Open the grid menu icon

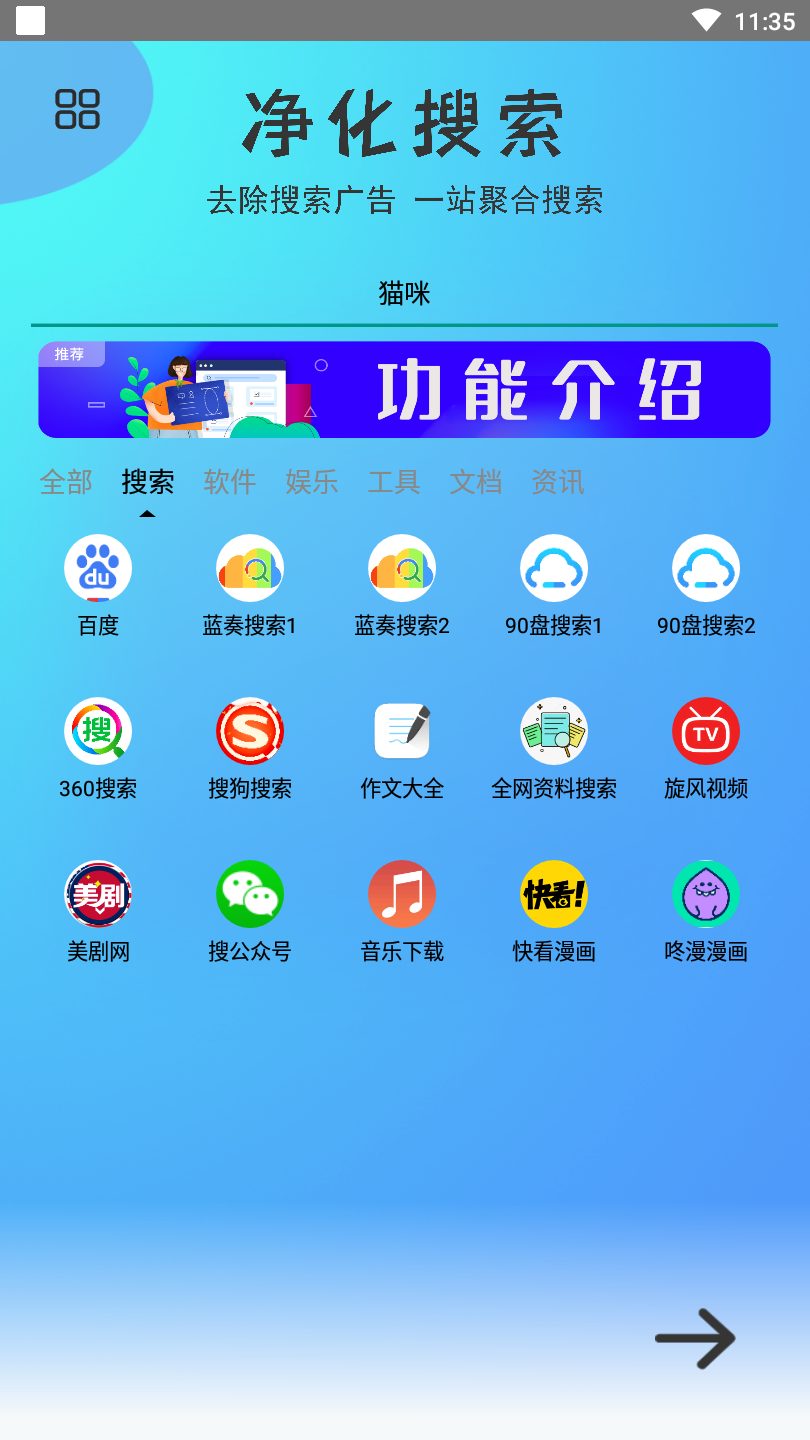point(77,109)
